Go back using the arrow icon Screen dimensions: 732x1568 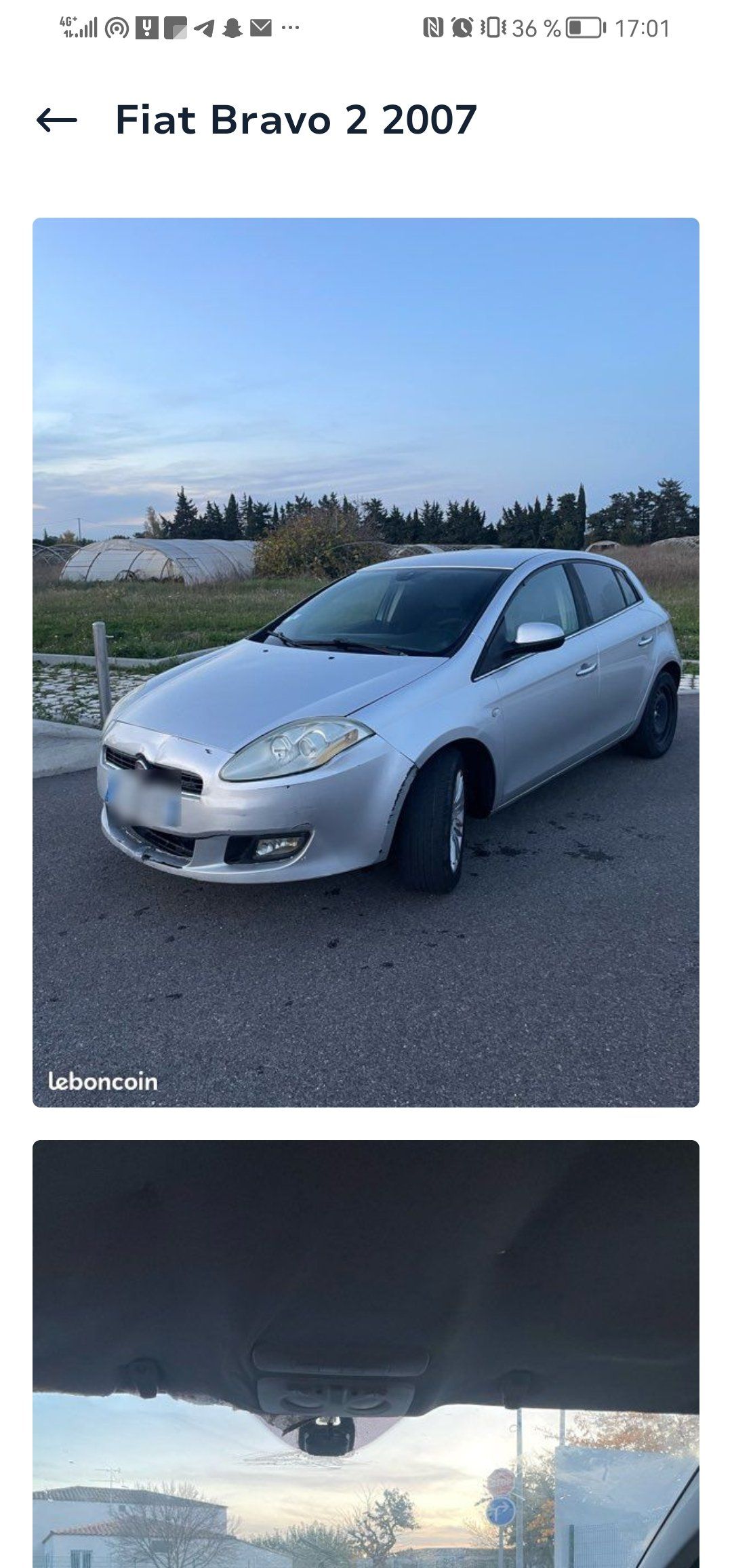click(x=57, y=120)
